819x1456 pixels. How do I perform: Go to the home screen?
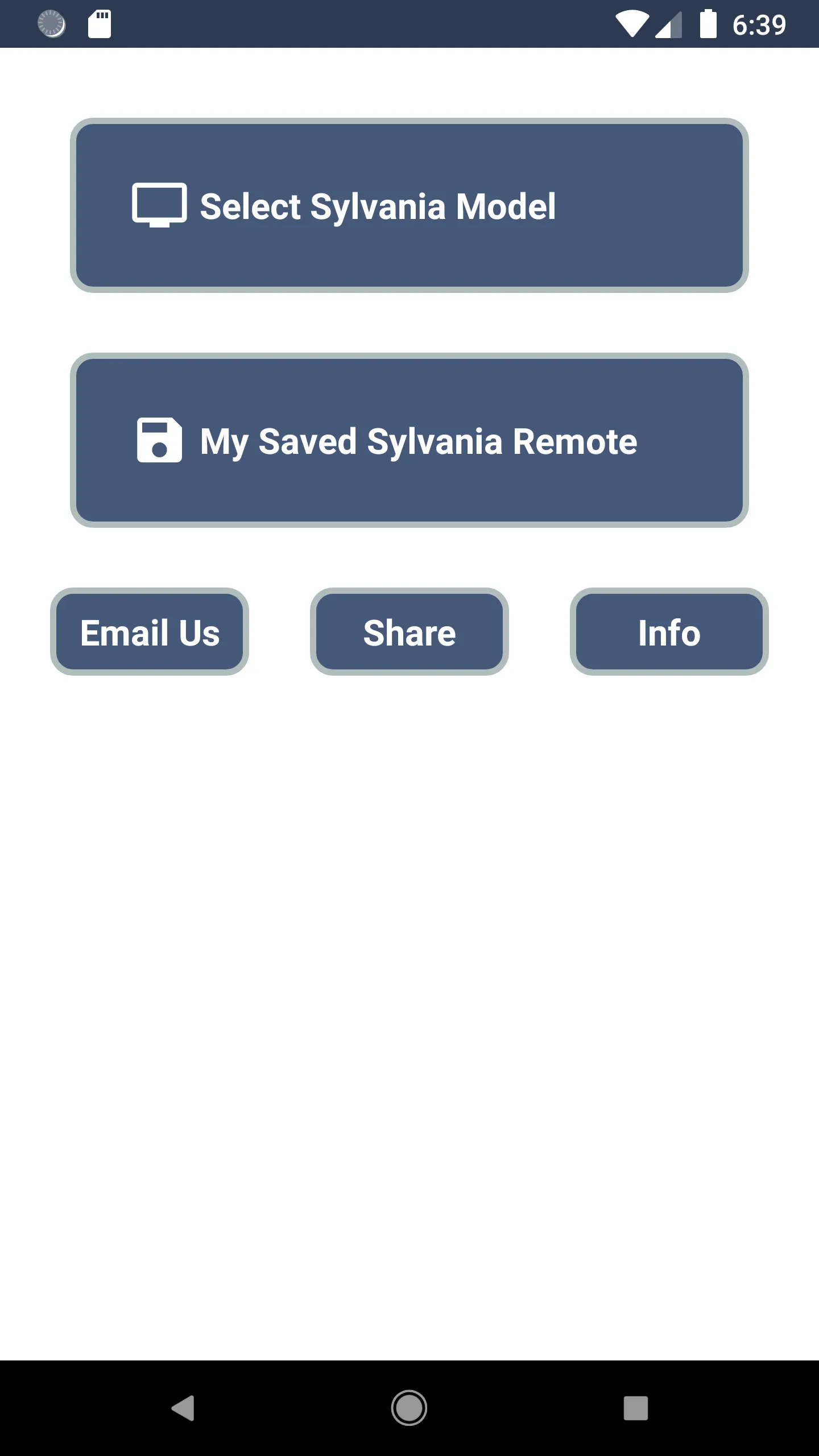point(409,1408)
